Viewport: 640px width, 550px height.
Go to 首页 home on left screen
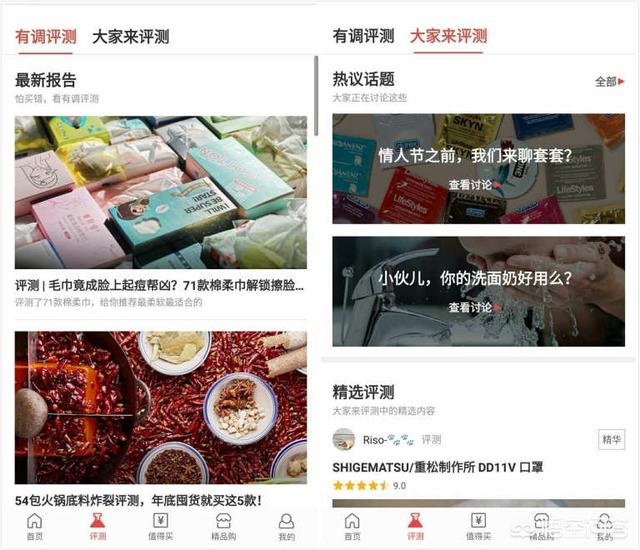(x=35, y=527)
